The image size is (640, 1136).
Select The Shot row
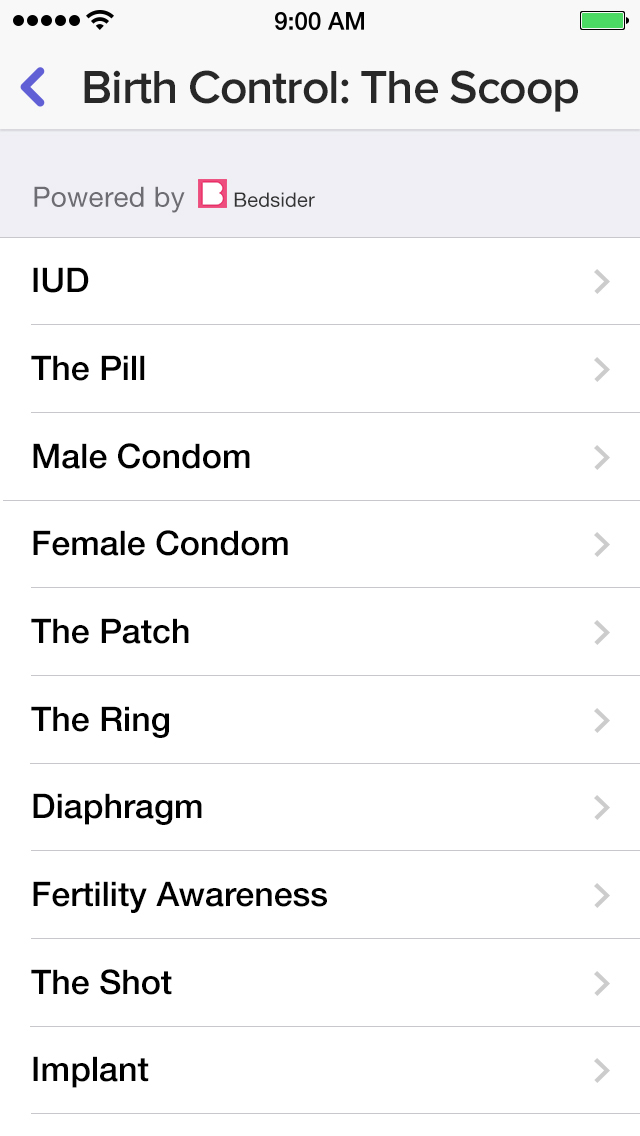coord(320,982)
